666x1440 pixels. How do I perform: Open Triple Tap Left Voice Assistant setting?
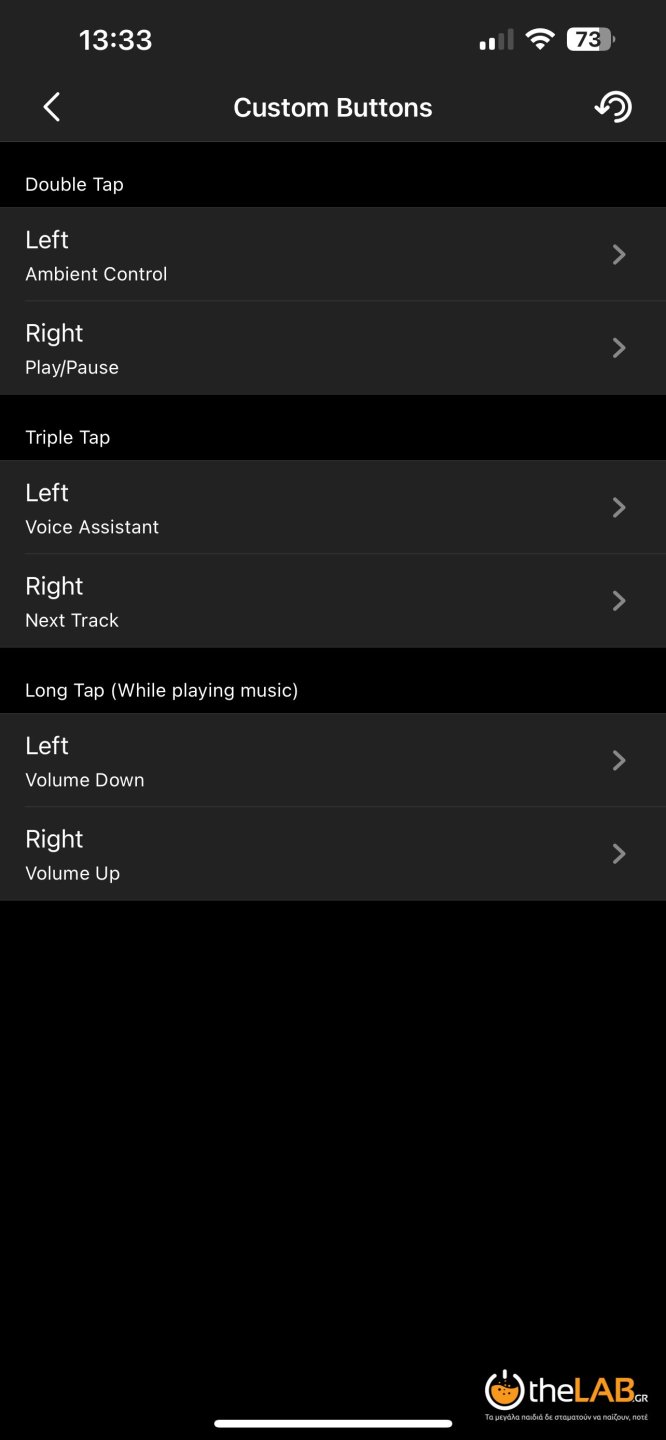pyautogui.click(x=333, y=508)
